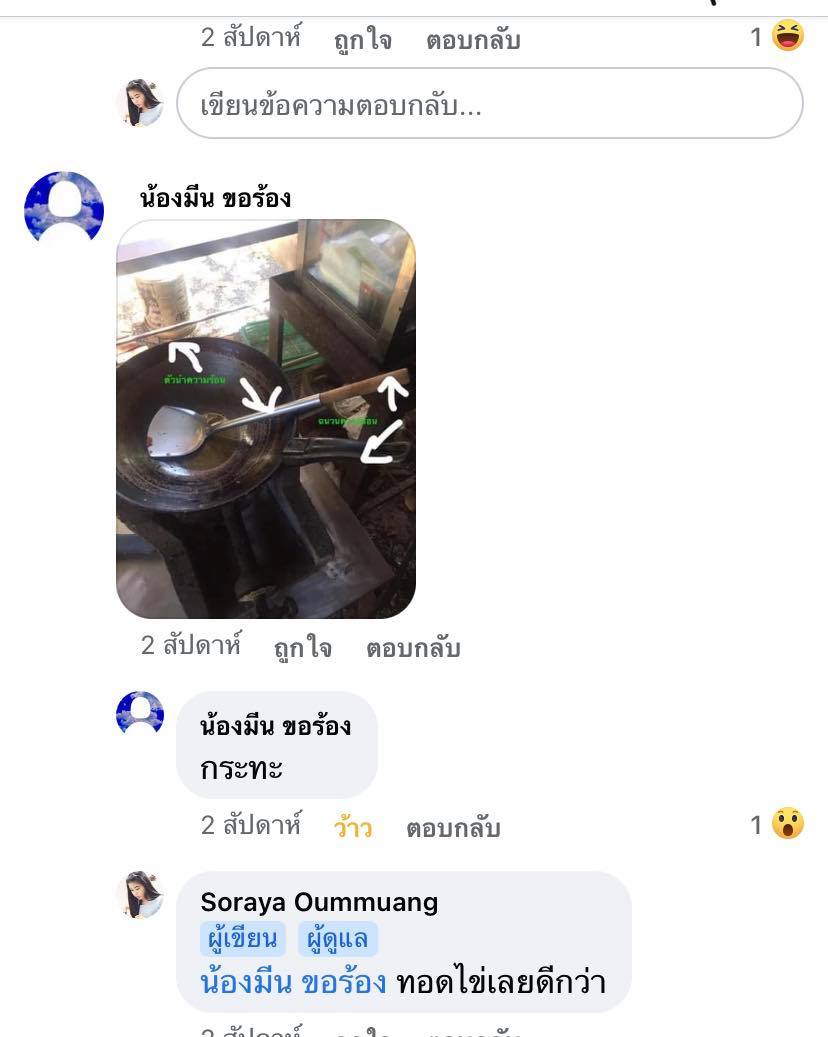Like the topmost comment beside its ตอบกลับ button

363,41
